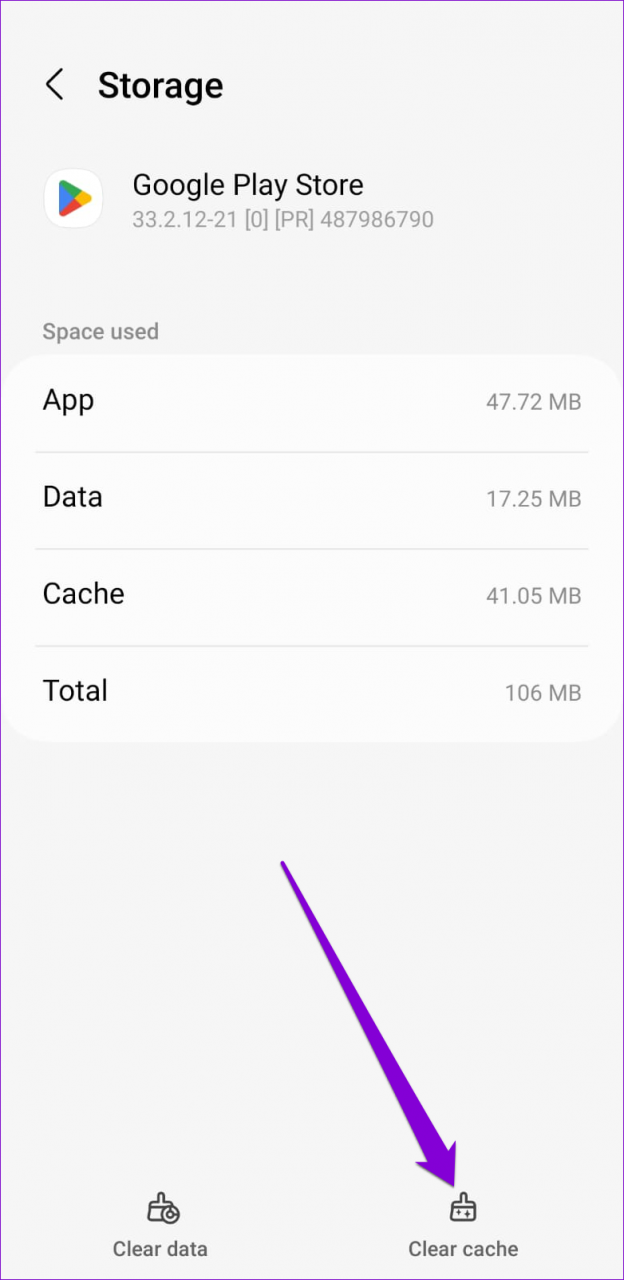Clear cache for Google Play Store
This screenshot has width=624, height=1280.
(x=463, y=1226)
